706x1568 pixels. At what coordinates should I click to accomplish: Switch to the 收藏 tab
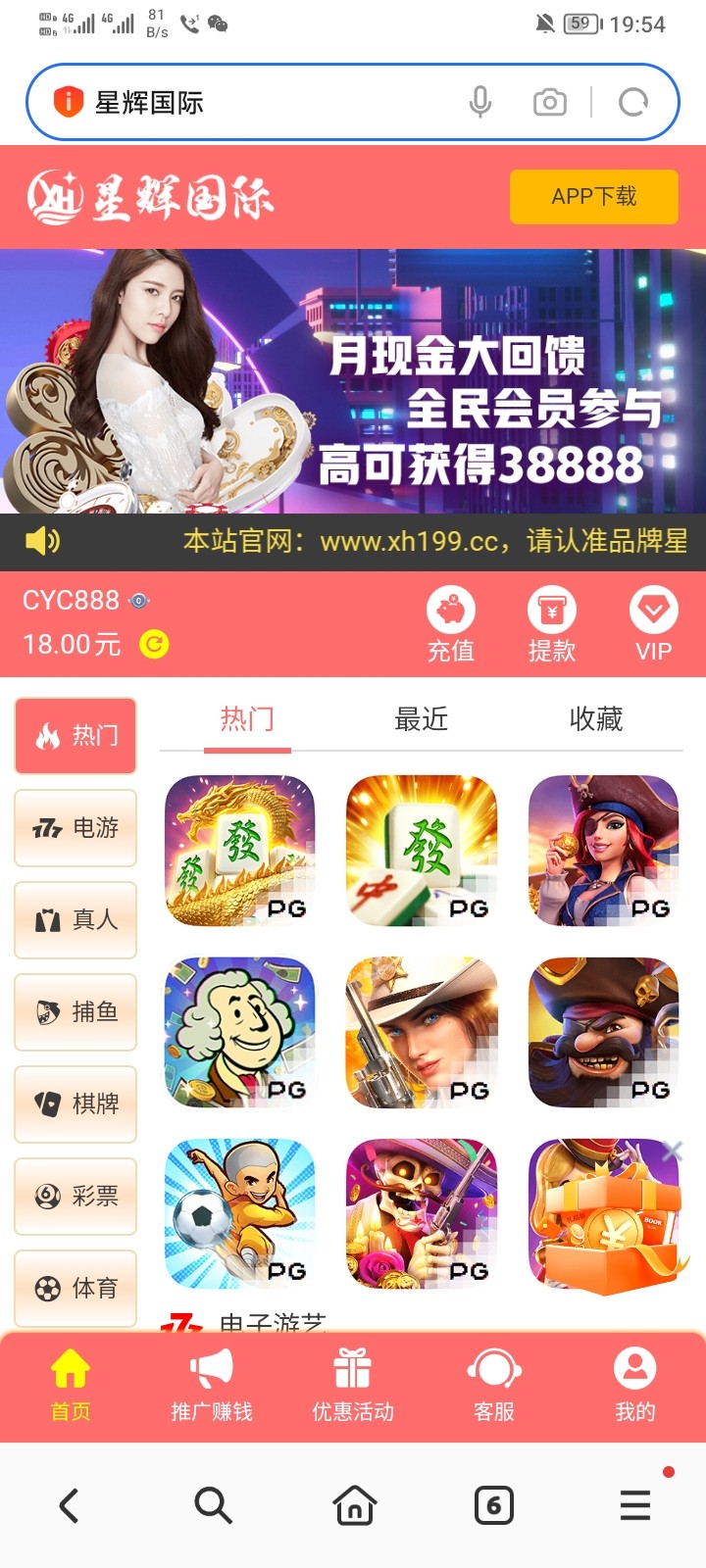pyautogui.click(x=596, y=720)
